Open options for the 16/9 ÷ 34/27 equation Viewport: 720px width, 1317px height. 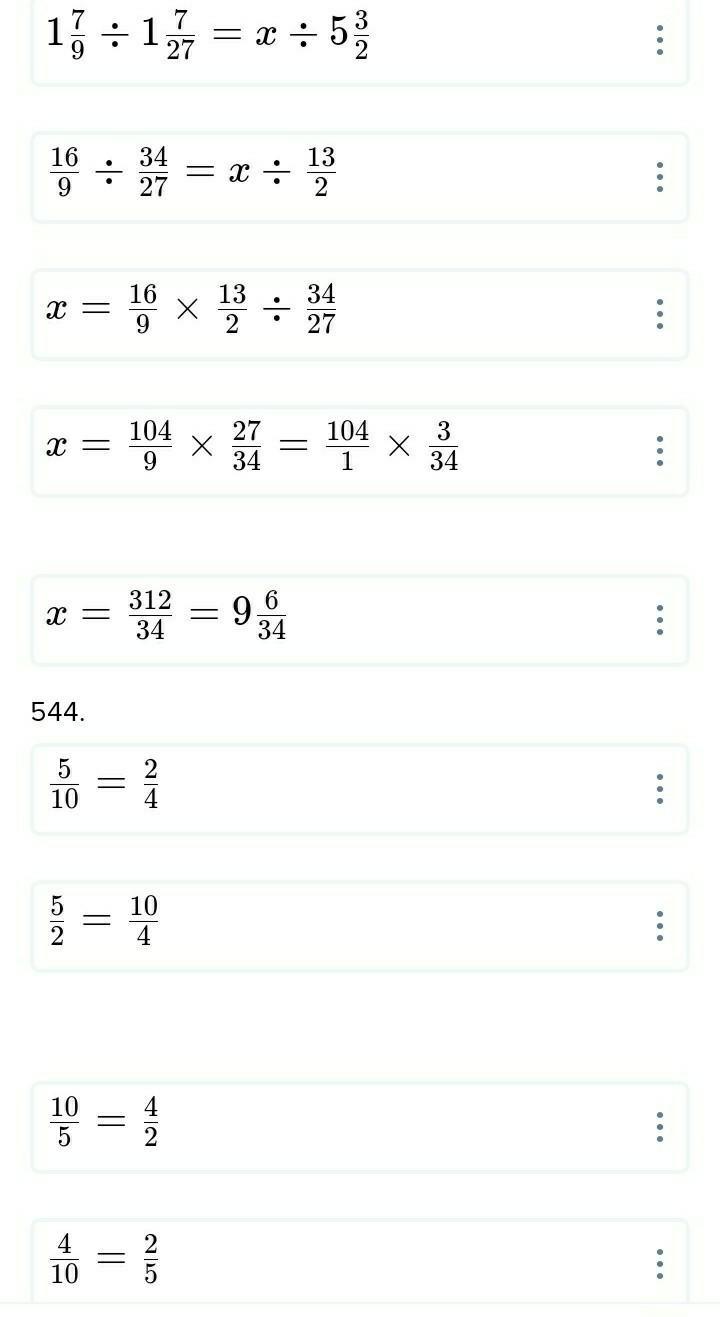point(660,177)
